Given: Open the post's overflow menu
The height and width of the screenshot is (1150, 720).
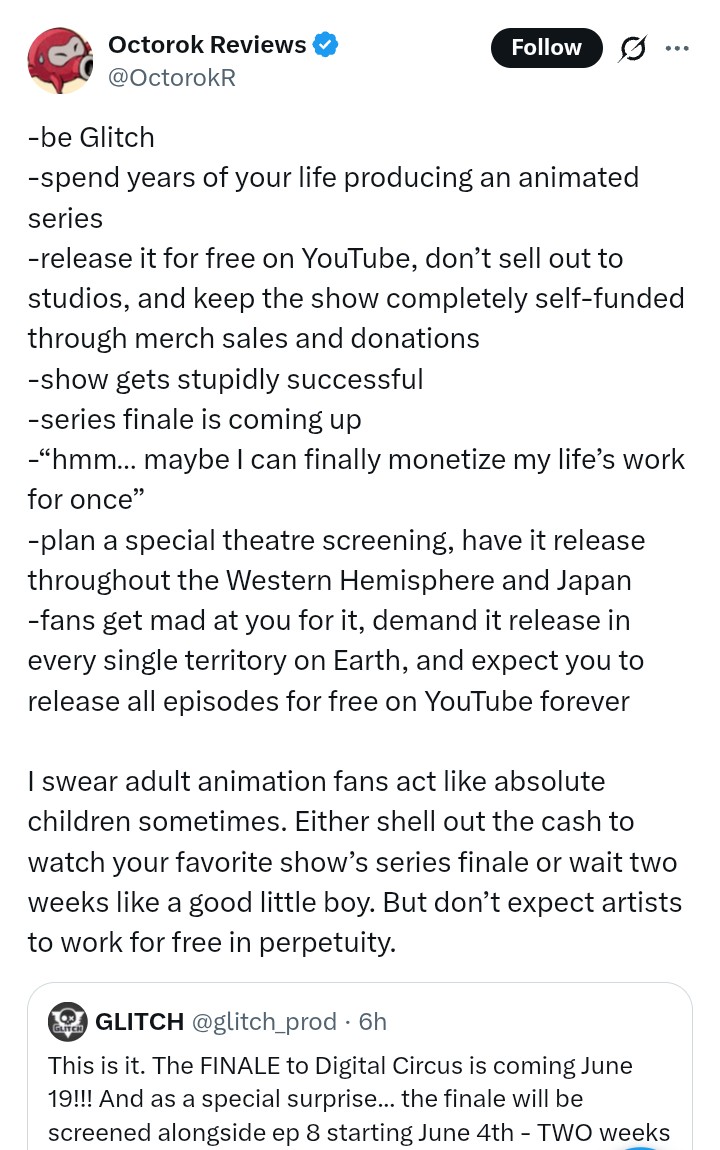Looking at the screenshot, I should [x=677, y=48].
